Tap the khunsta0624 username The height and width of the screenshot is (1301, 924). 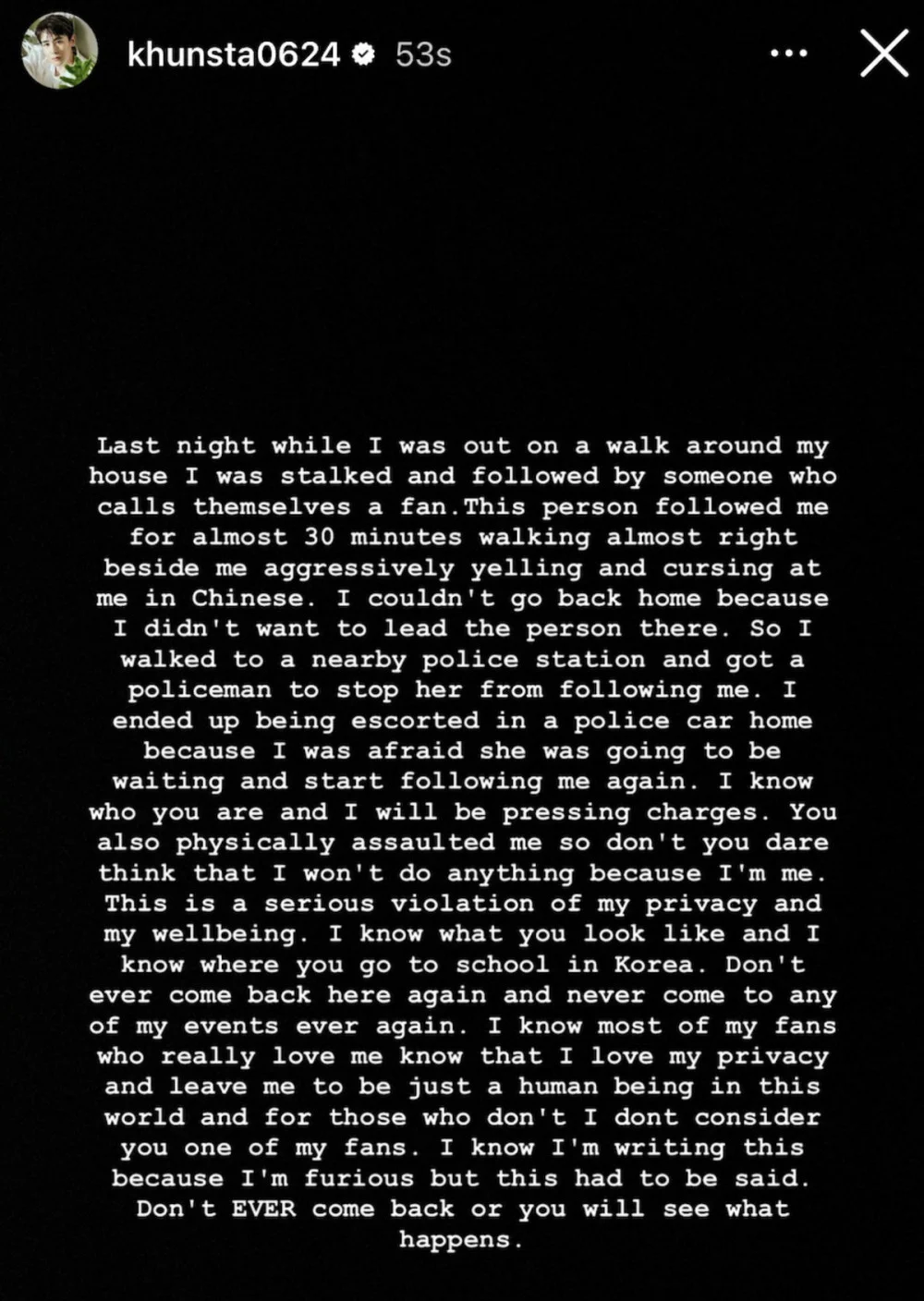coord(234,55)
